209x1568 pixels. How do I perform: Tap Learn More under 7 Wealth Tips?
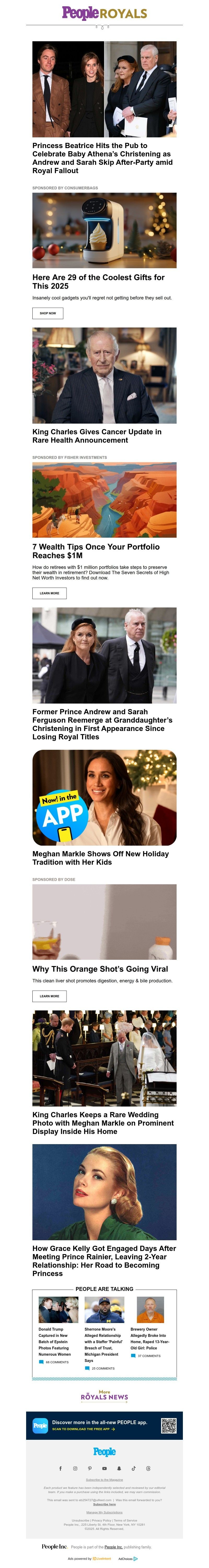[49, 592]
